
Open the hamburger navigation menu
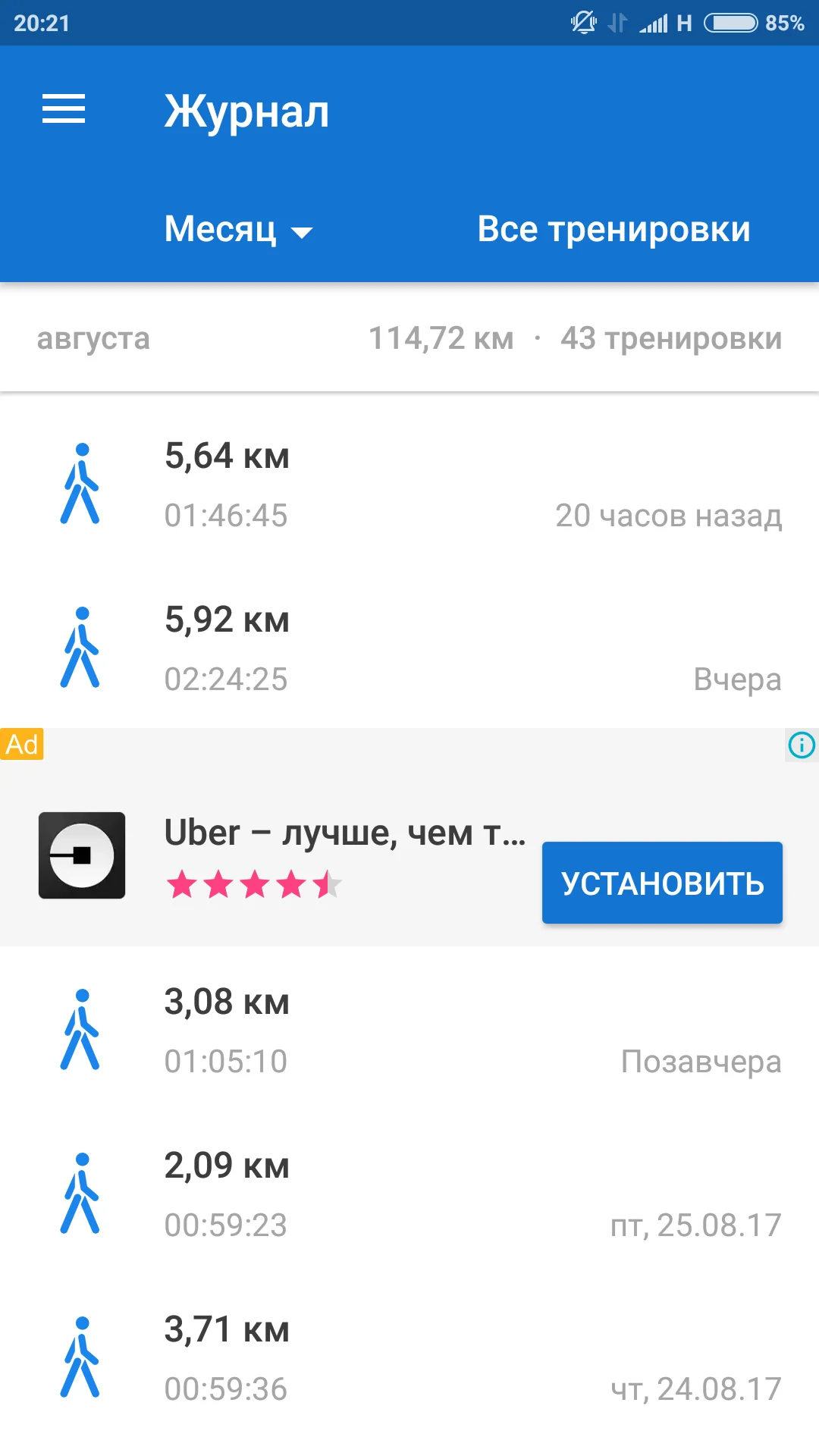[x=64, y=109]
